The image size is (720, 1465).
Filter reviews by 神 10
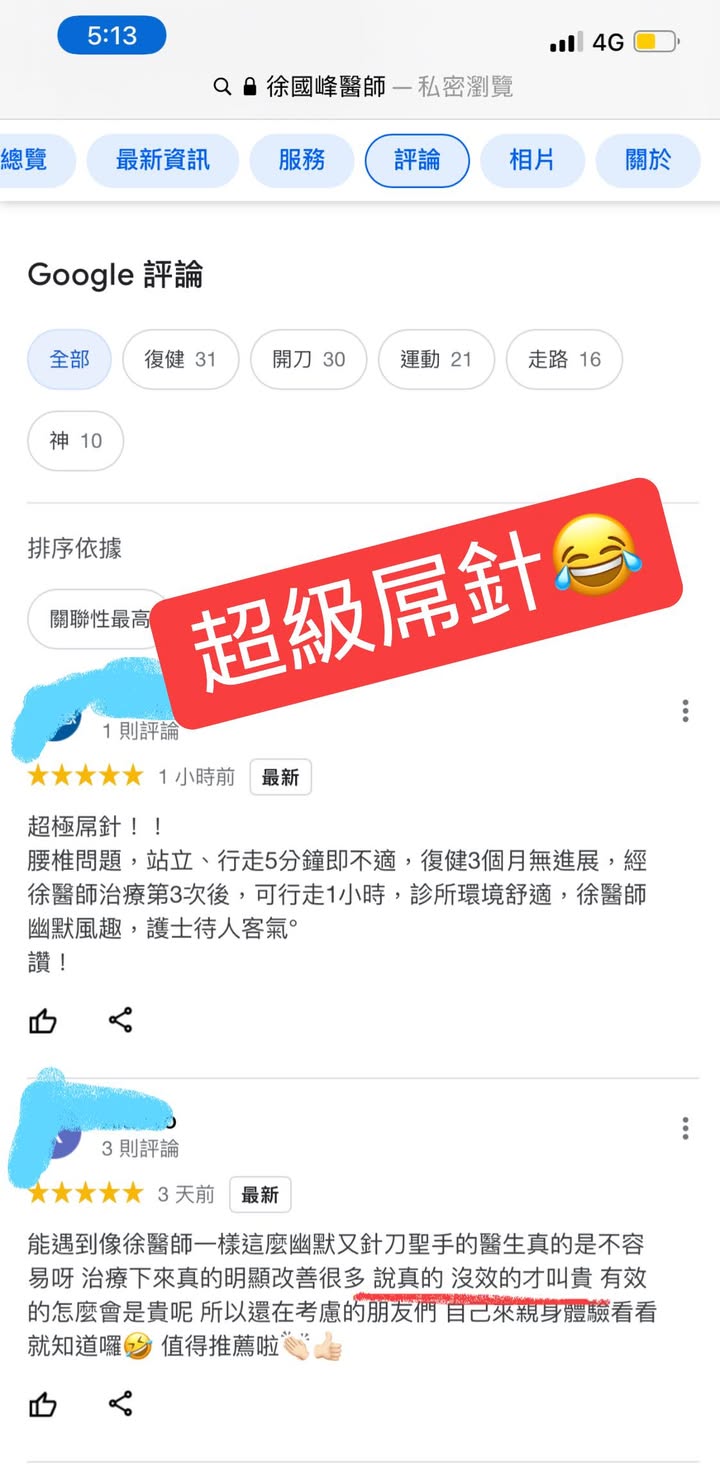click(x=75, y=440)
